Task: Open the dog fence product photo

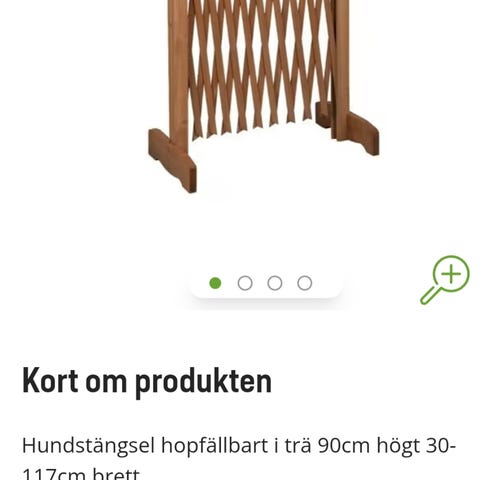Action: 263,97
